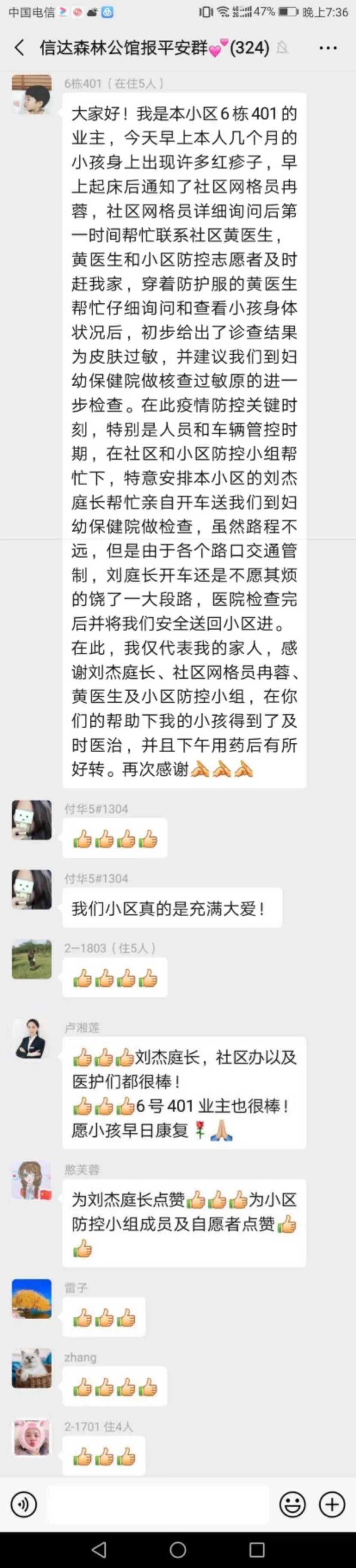356x1568 pixels.
Task: Open zhang's cat avatar
Action: tap(32, 1368)
